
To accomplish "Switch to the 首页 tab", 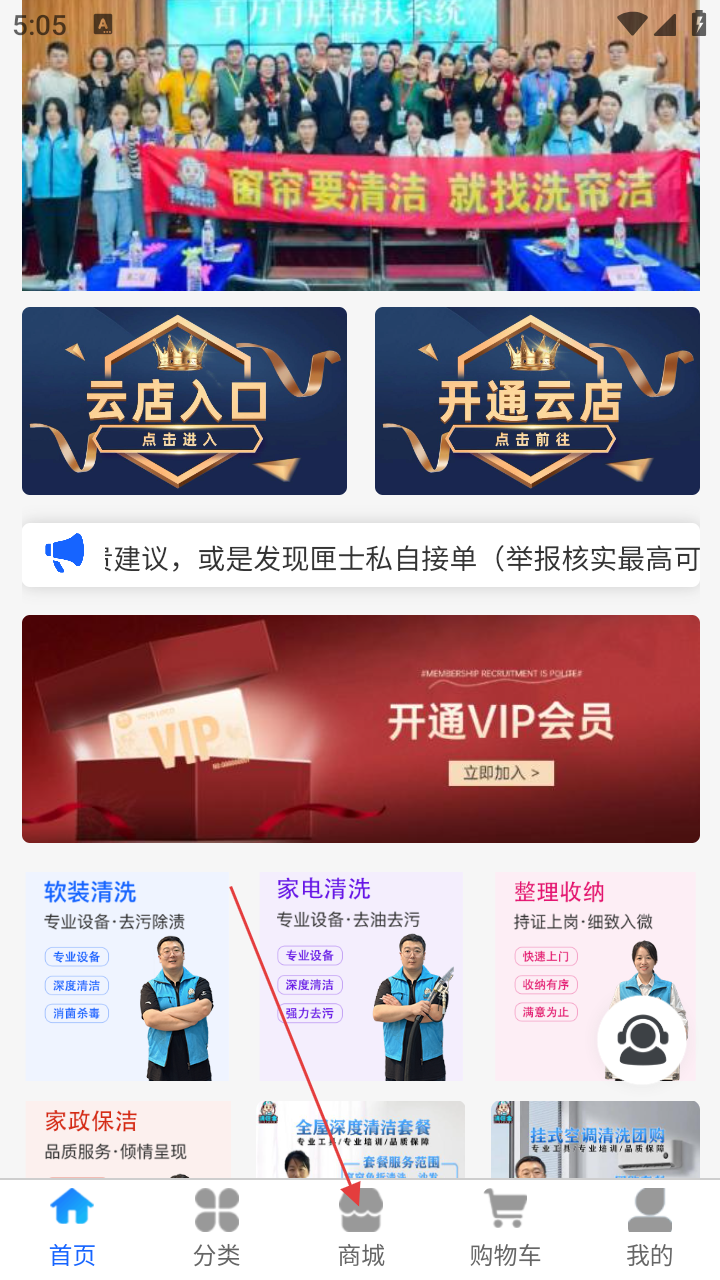I will (x=72, y=1228).
